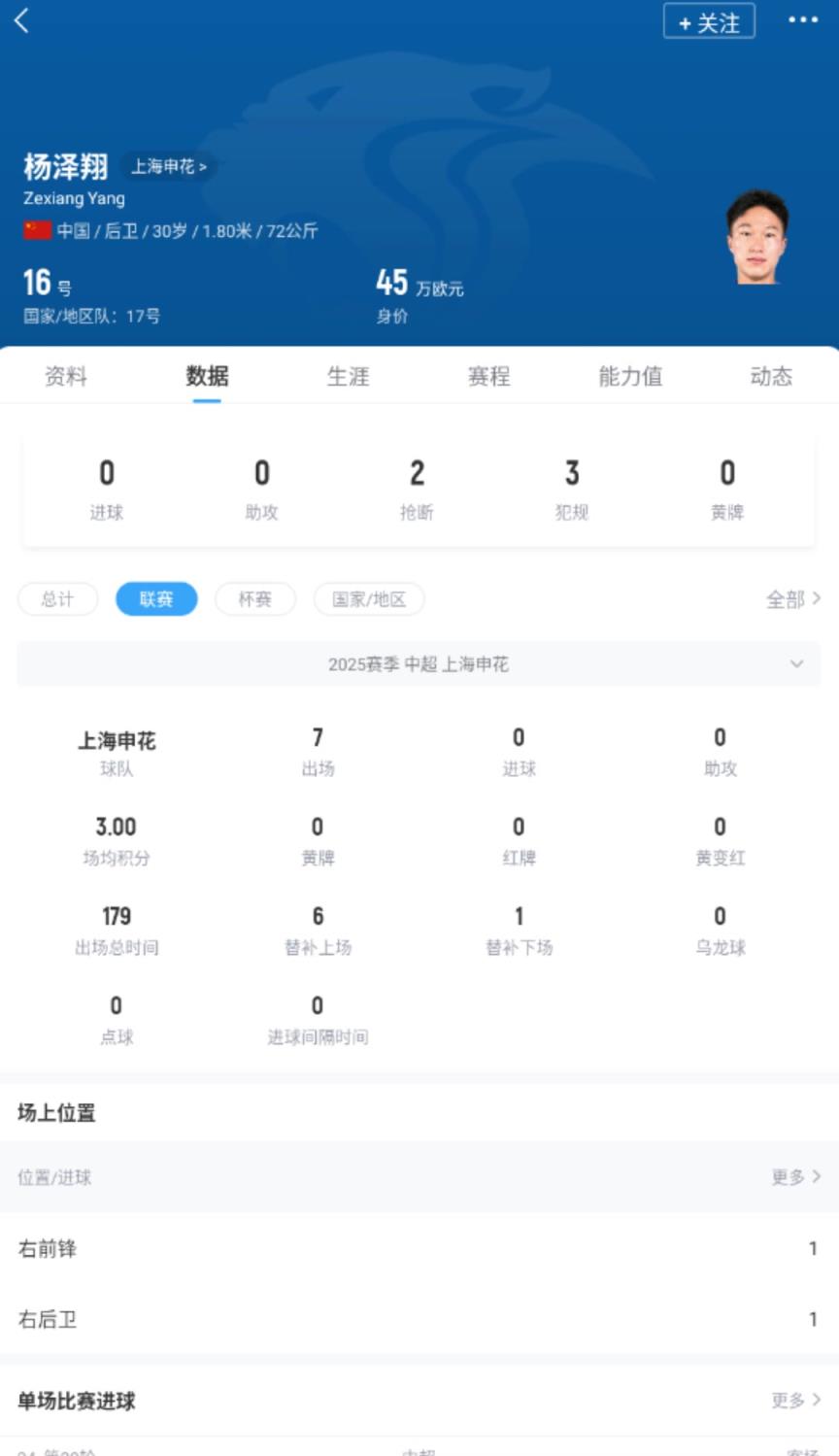Follow the player with +关注 button
This screenshot has width=839, height=1456.
click(709, 21)
